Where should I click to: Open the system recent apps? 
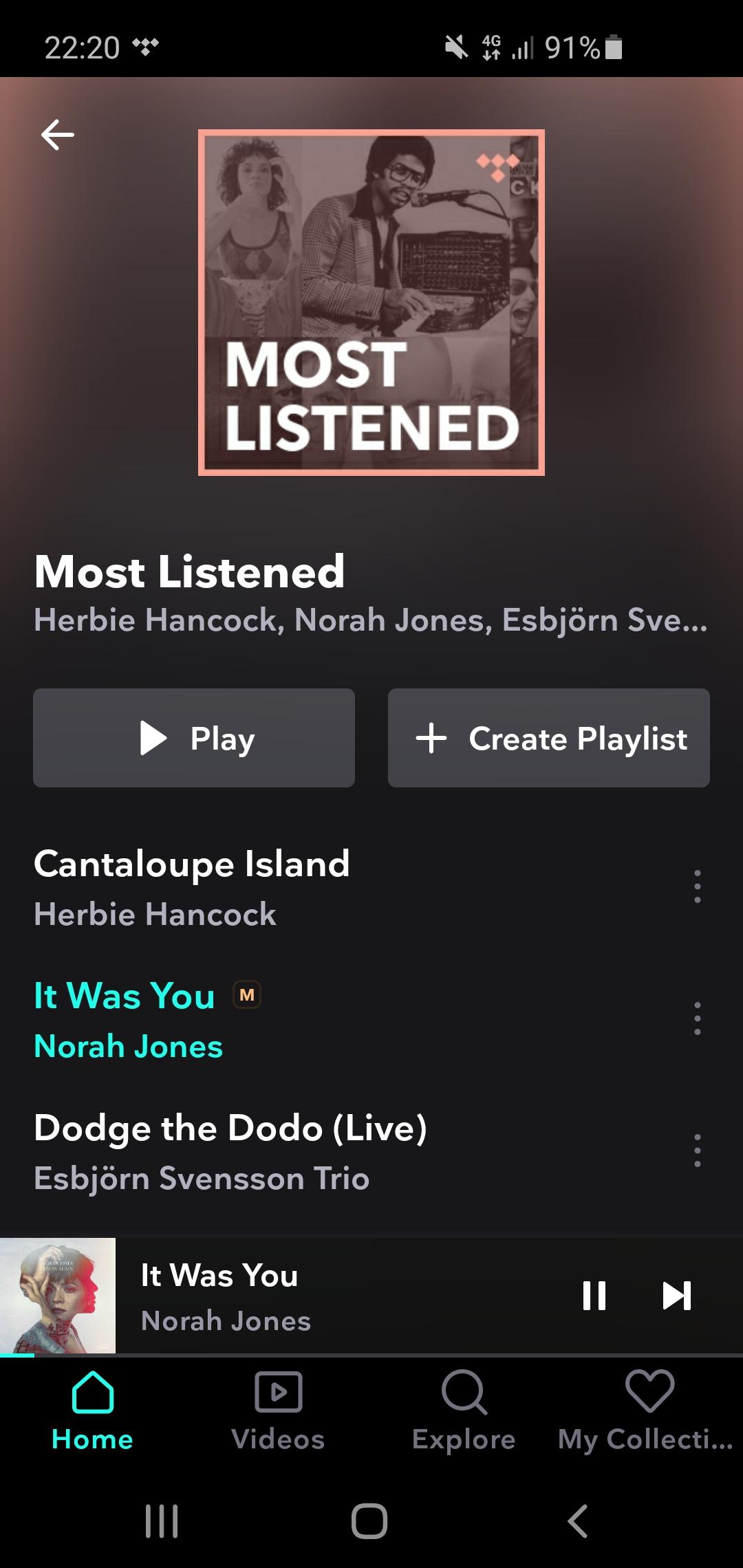coord(162,1521)
